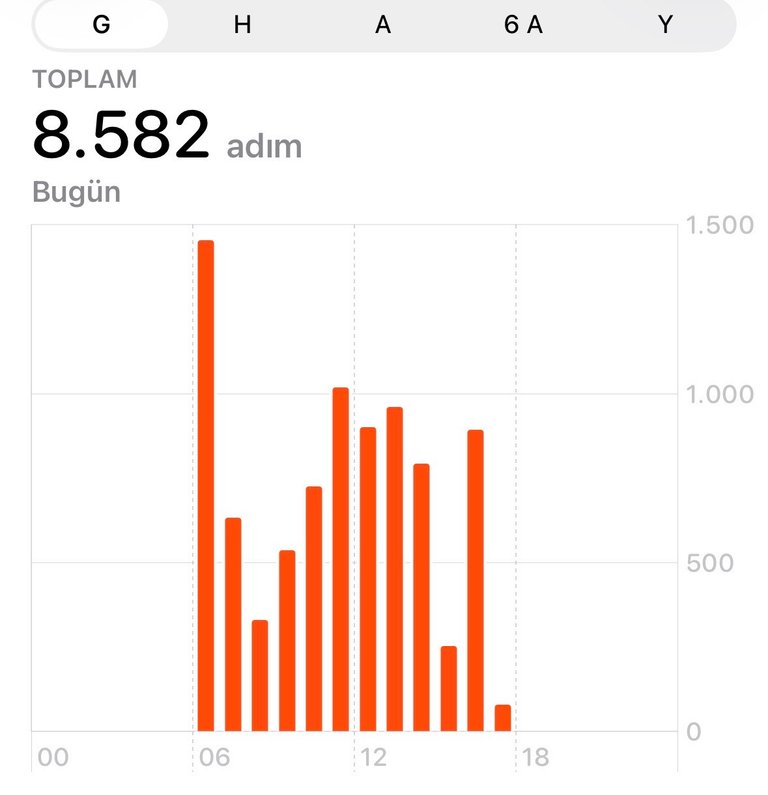Select the G daily view segment

click(101, 25)
